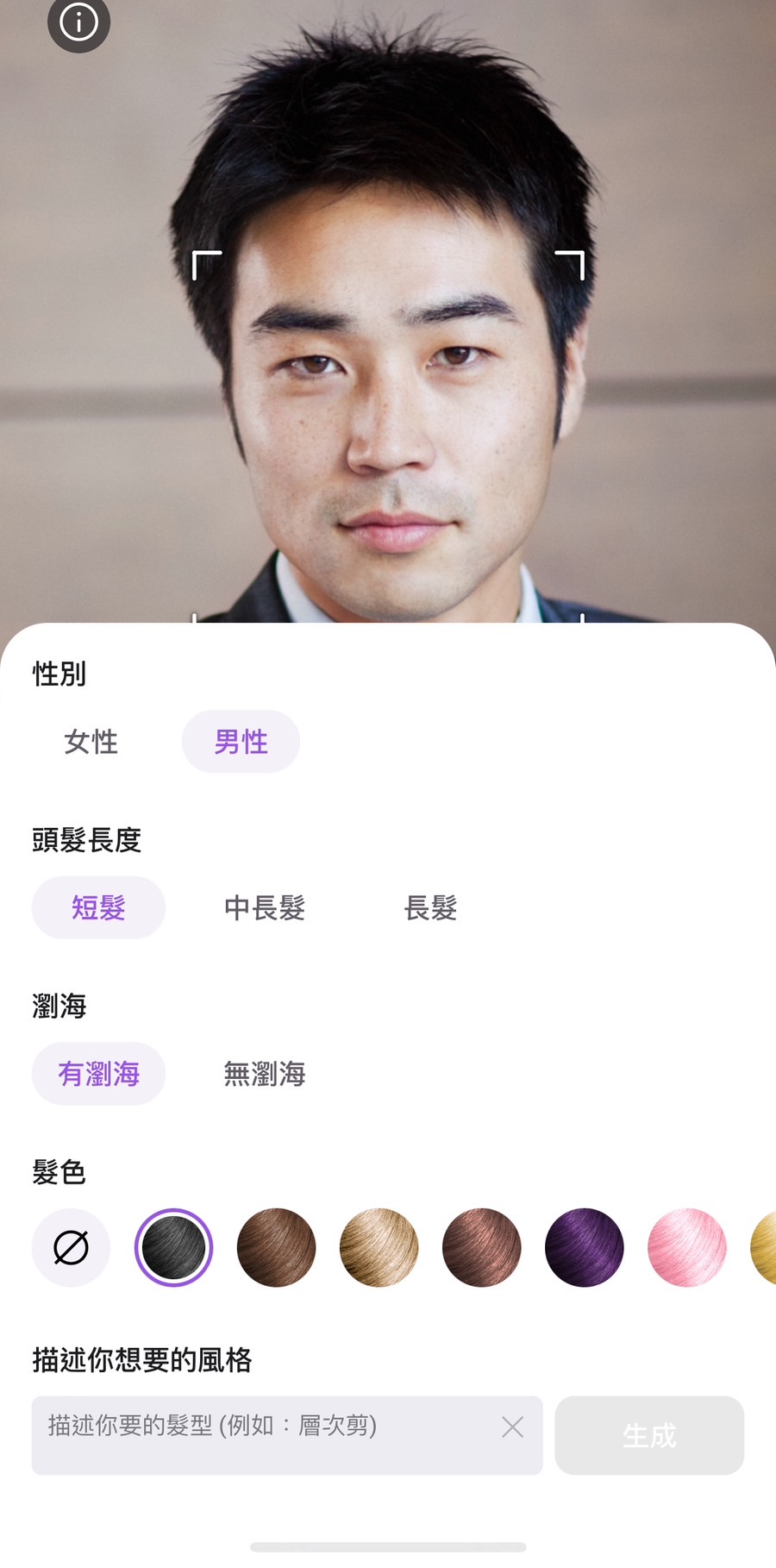Choose 男性 gender option
This screenshot has height=1568, width=776.
coord(241,742)
